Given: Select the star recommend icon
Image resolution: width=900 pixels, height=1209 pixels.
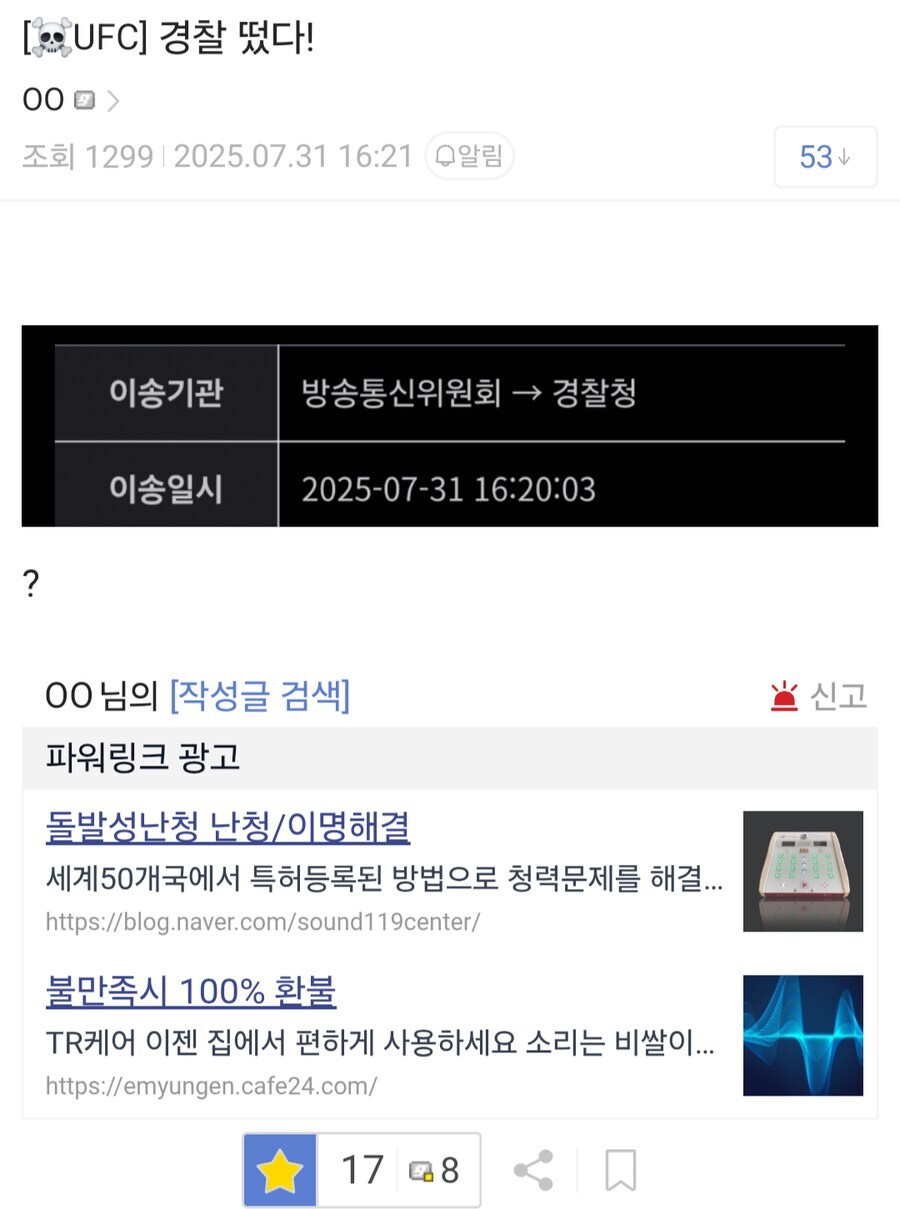Looking at the screenshot, I should coord(280,1168).
